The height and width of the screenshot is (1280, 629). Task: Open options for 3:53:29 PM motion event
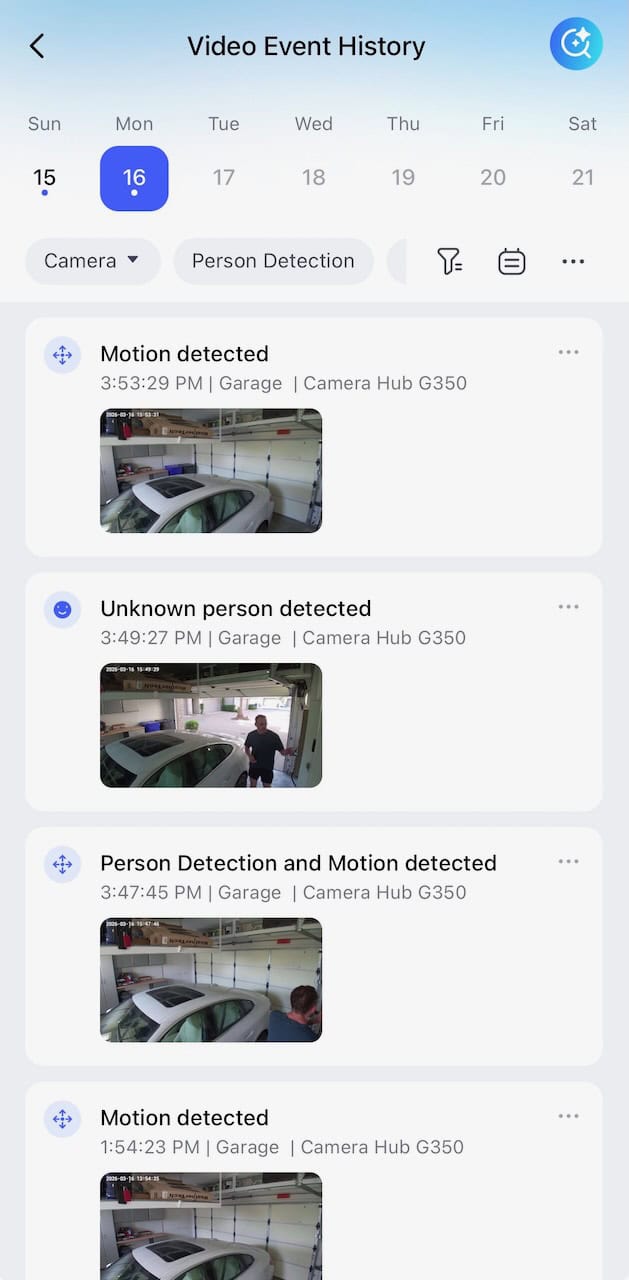[x=568, y=352]
